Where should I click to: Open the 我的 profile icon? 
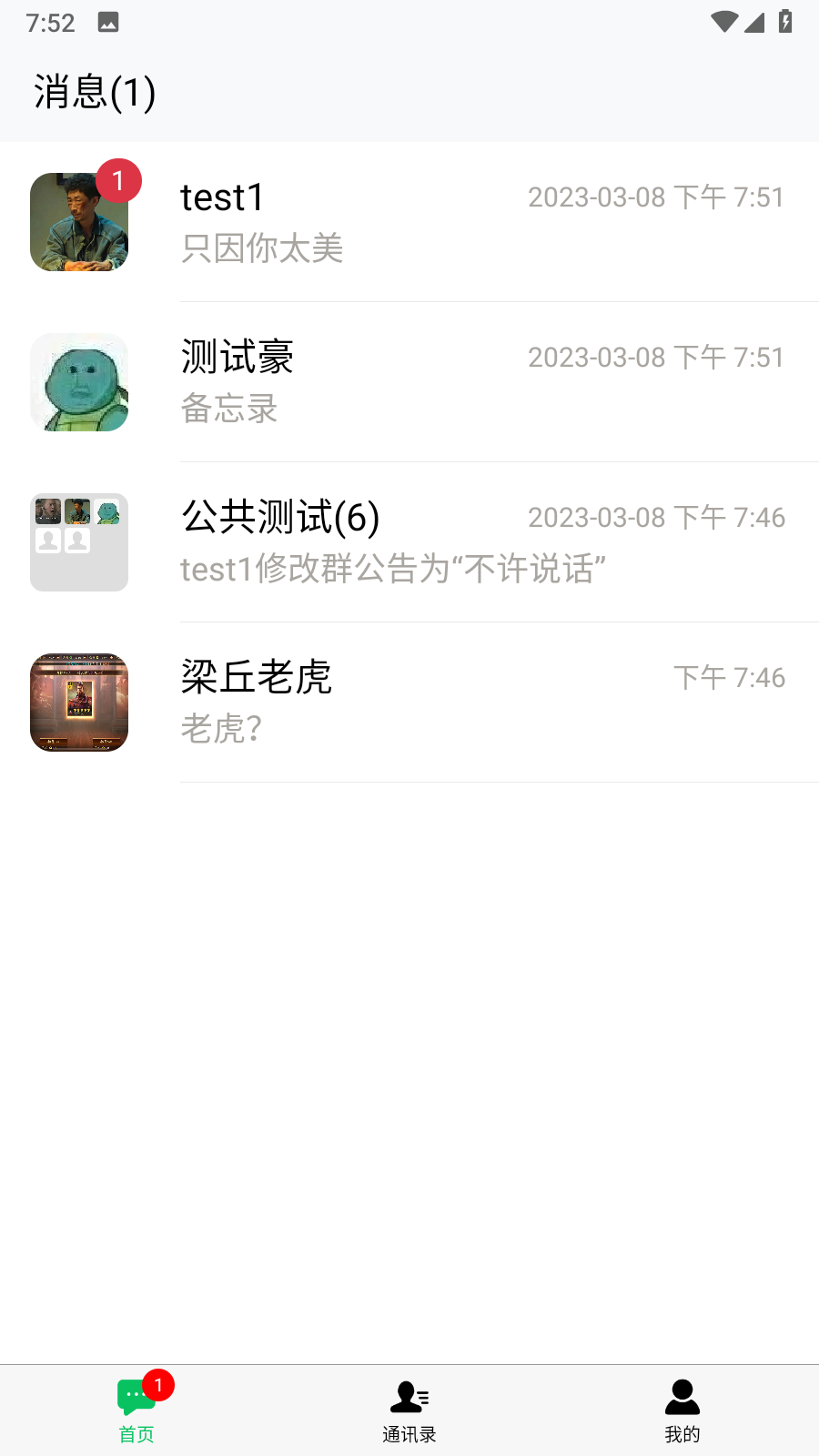tap(682, 1397)
